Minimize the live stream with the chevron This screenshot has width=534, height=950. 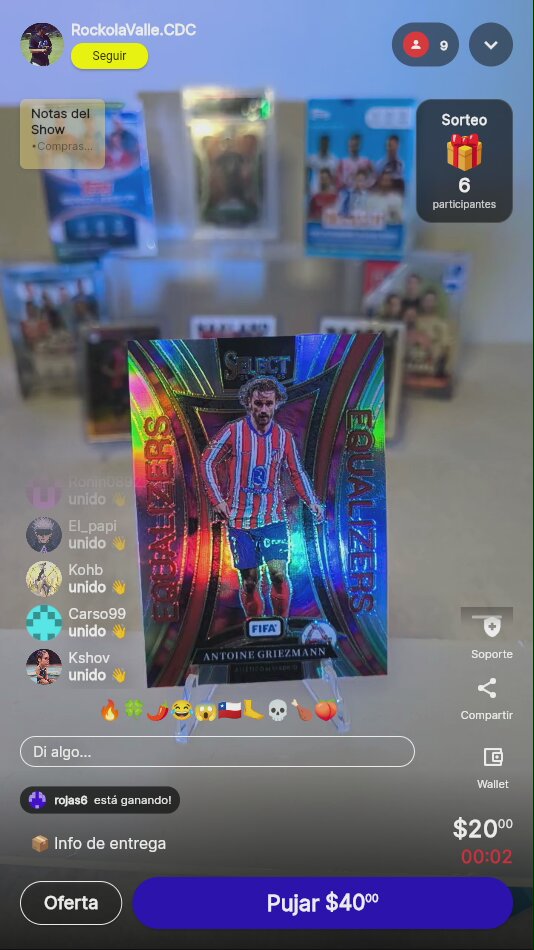(491, 45)
